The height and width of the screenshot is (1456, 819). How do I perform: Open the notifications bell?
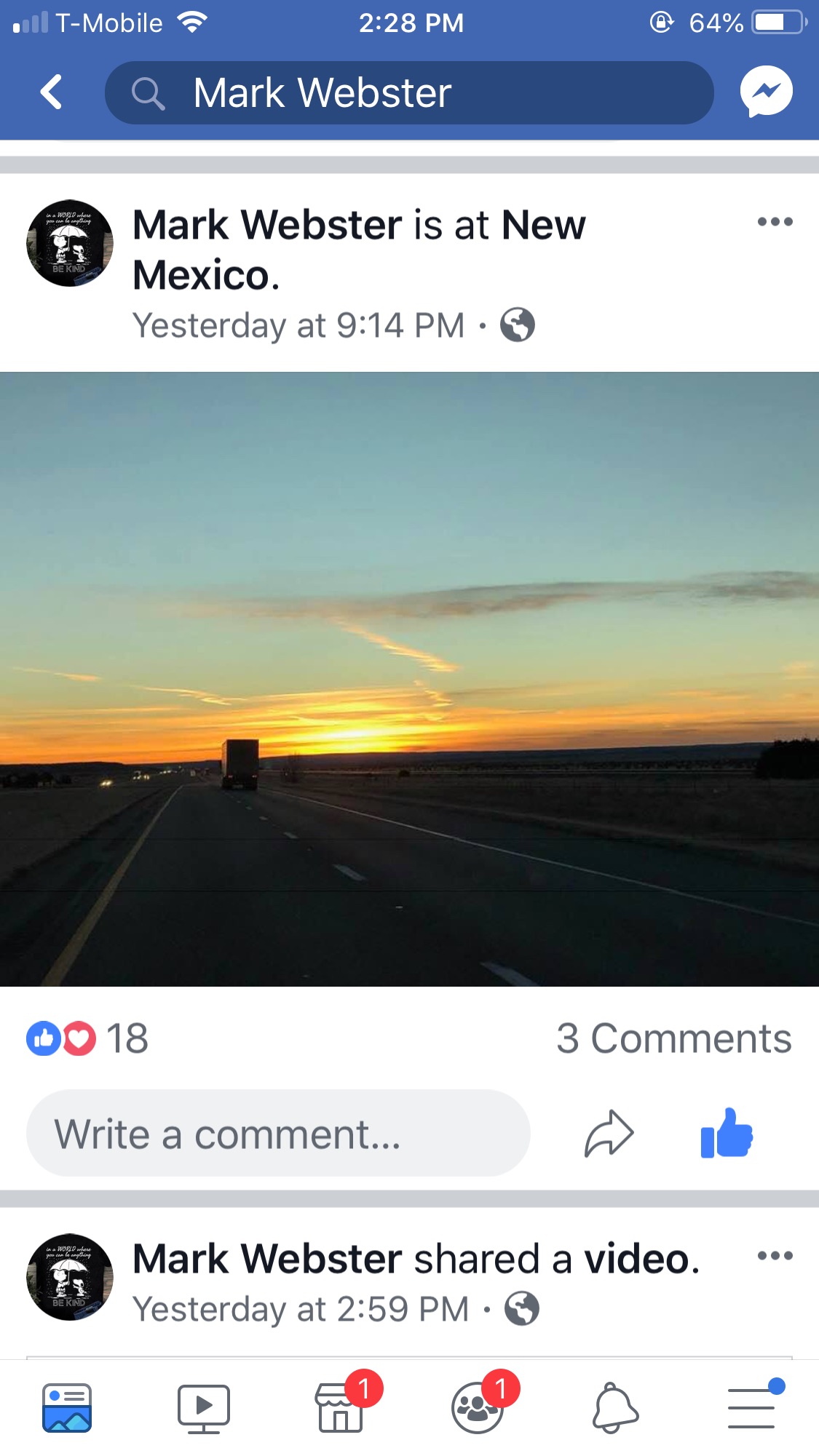[614, 1408]
